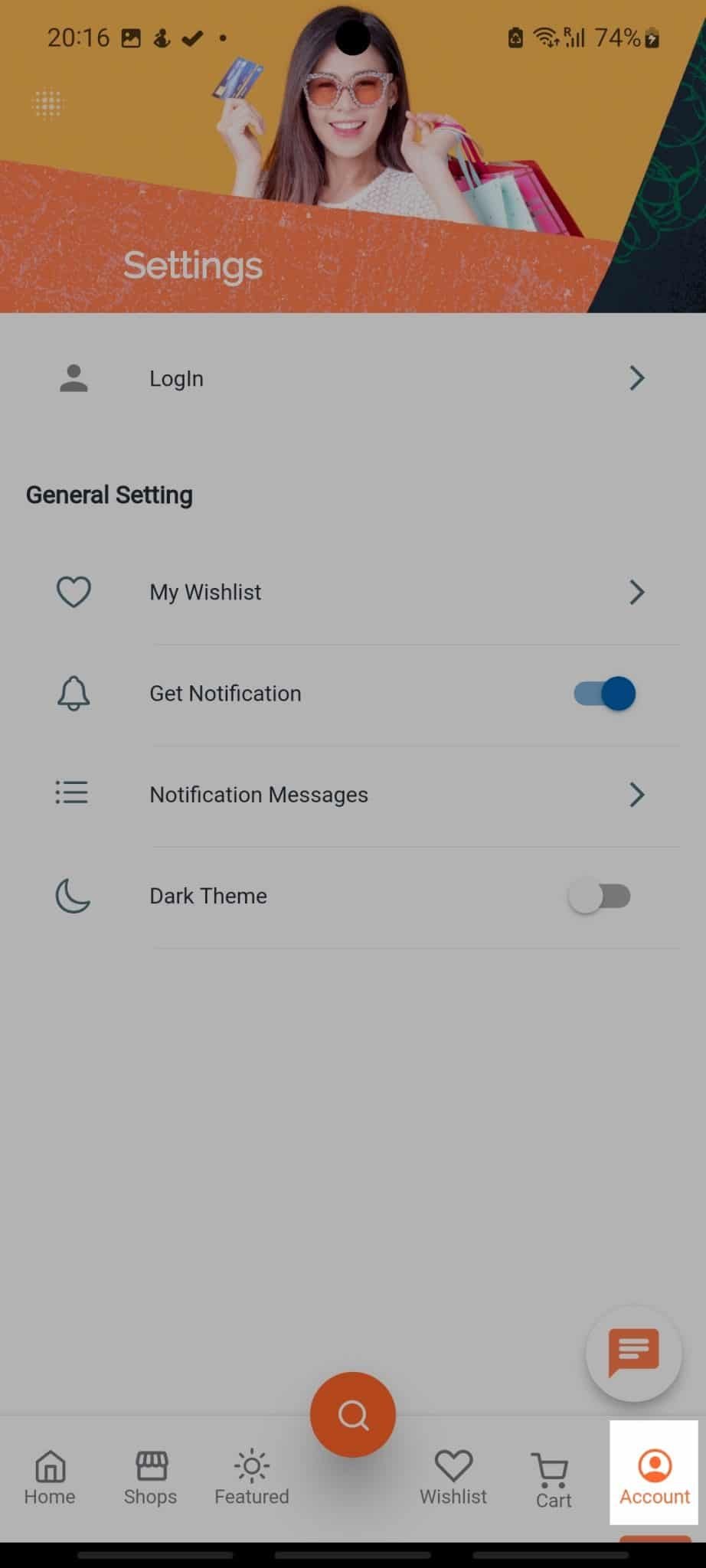Open the chat message bubble button
706x1568 pixels.
(633, 1354)
